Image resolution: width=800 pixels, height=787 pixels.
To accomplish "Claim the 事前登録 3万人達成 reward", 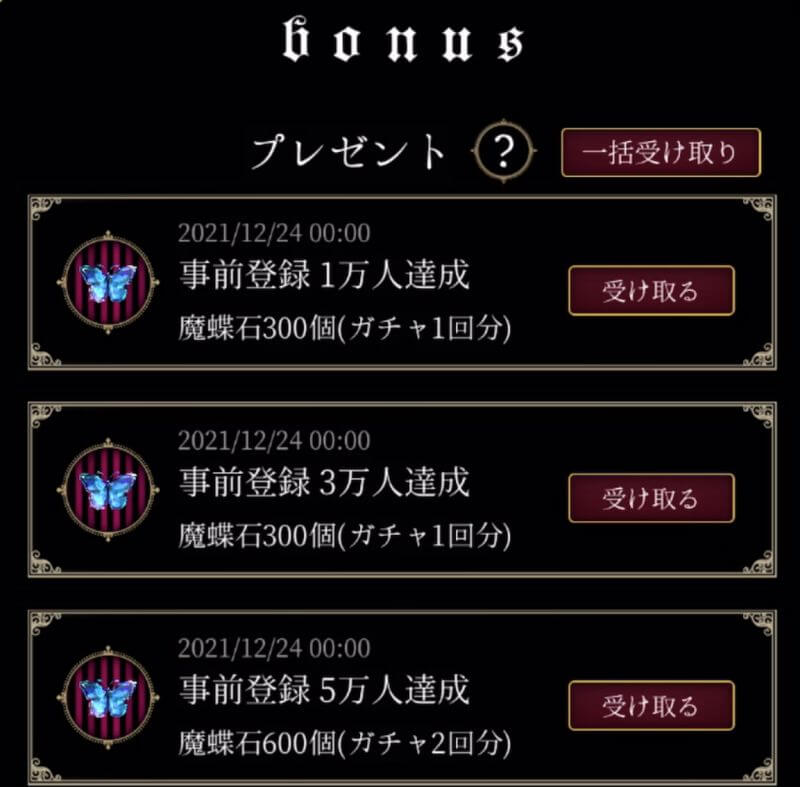I will pos(650,498).
